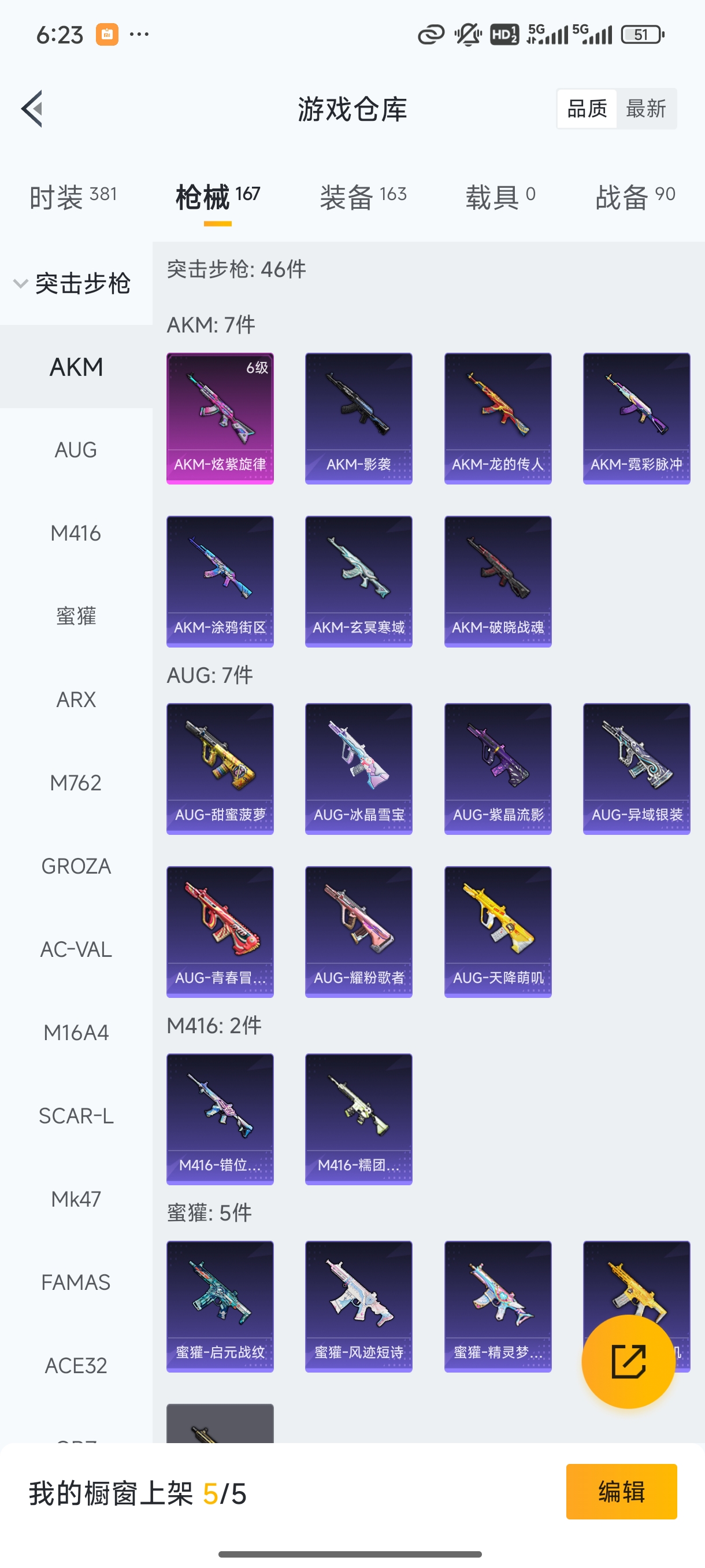View AUG-天降萌叽 skin
The height and width of the screenshot is (1568, 705).
[498, 931]
